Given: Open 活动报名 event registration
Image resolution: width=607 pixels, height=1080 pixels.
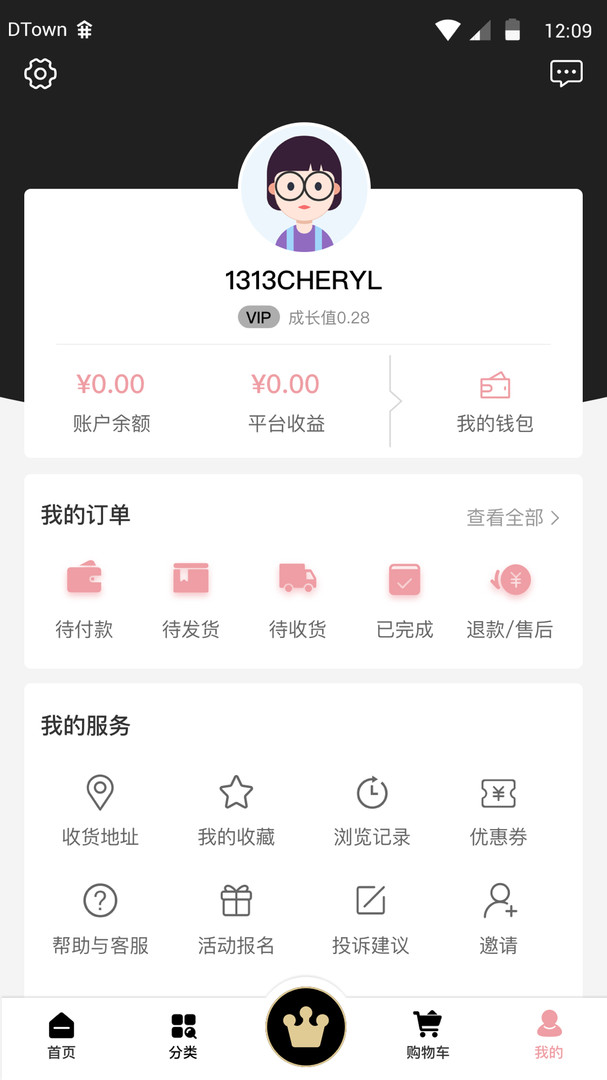Looking at the screenshot, I should pos(236,918).
